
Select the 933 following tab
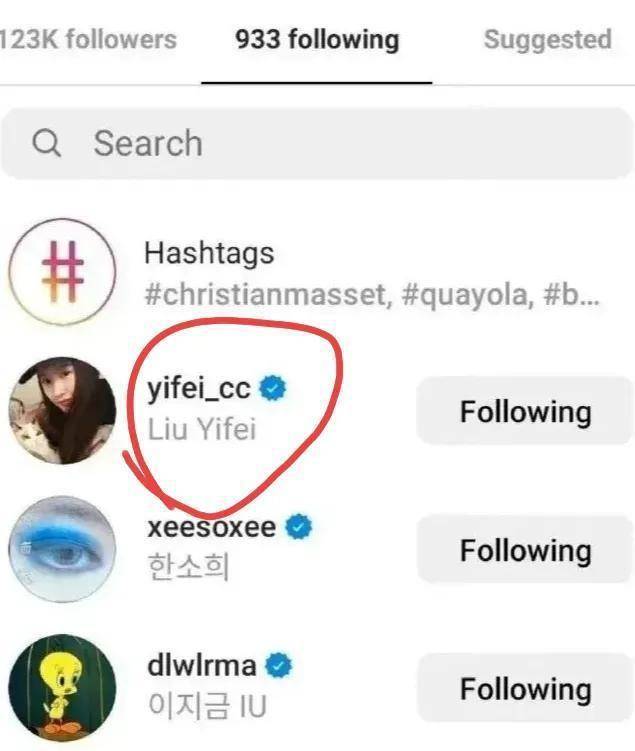point(316,40)
